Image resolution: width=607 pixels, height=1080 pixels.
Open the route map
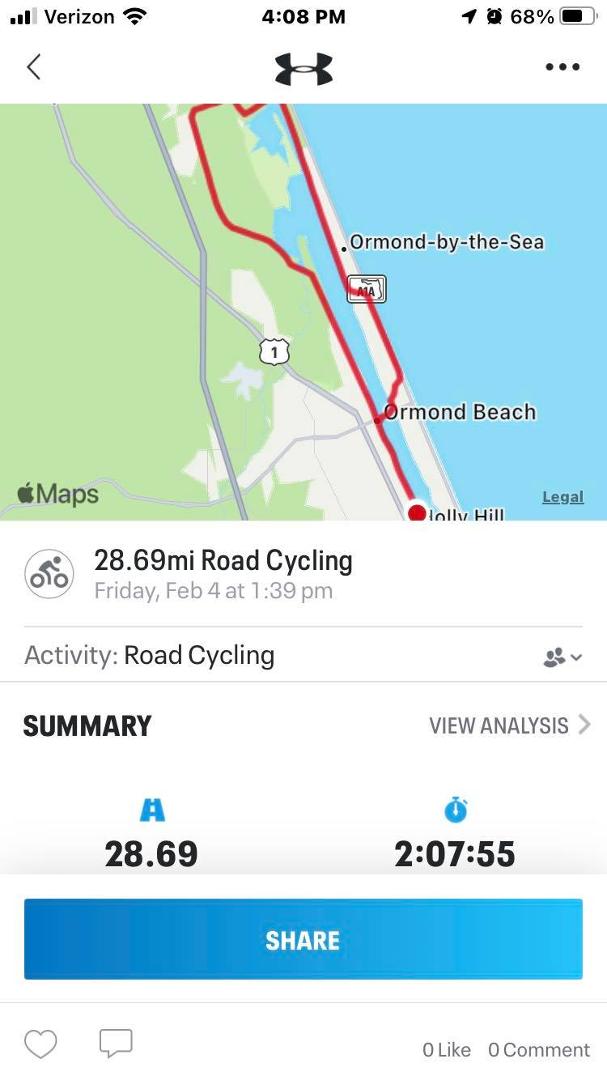click(303, 312)
